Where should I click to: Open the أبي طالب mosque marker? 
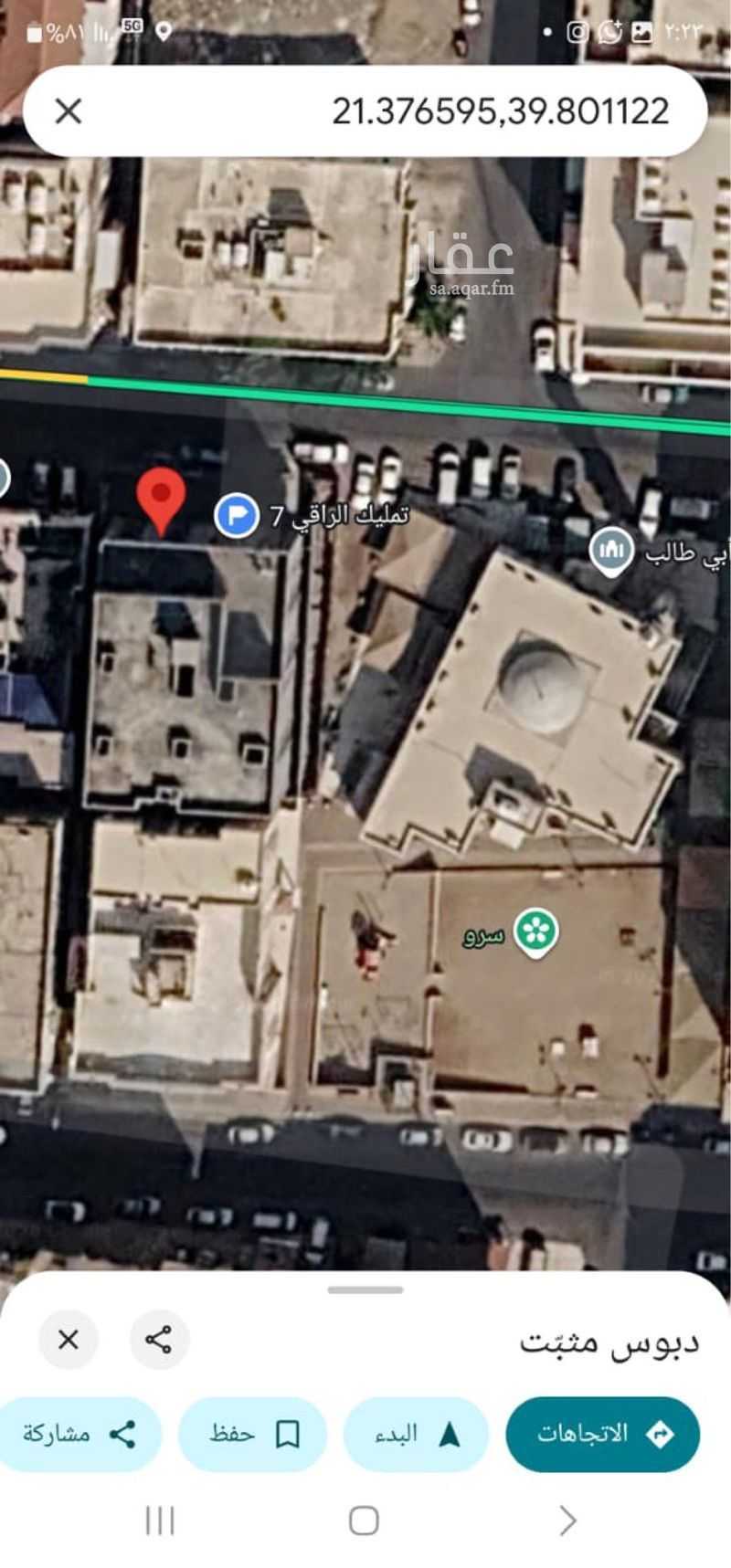coord(611,552)
